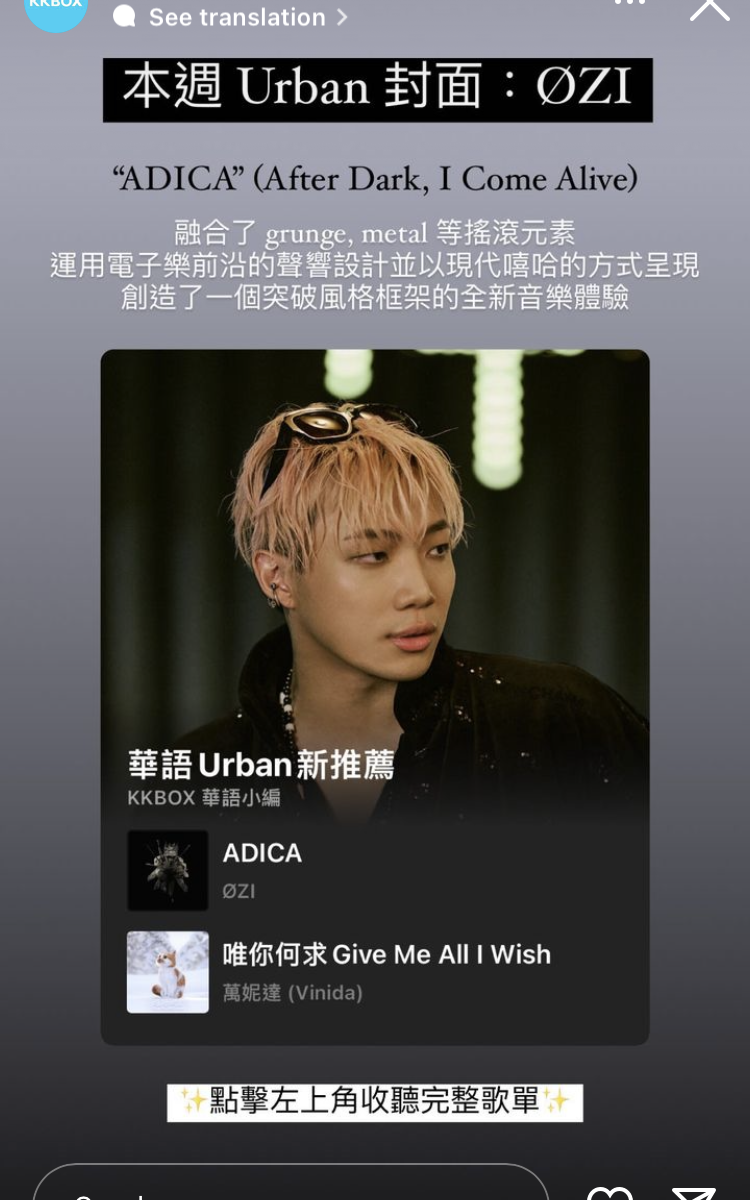Open the KKBOX profile avatar
Viewport: 750px width, 1200px height.
56,8
